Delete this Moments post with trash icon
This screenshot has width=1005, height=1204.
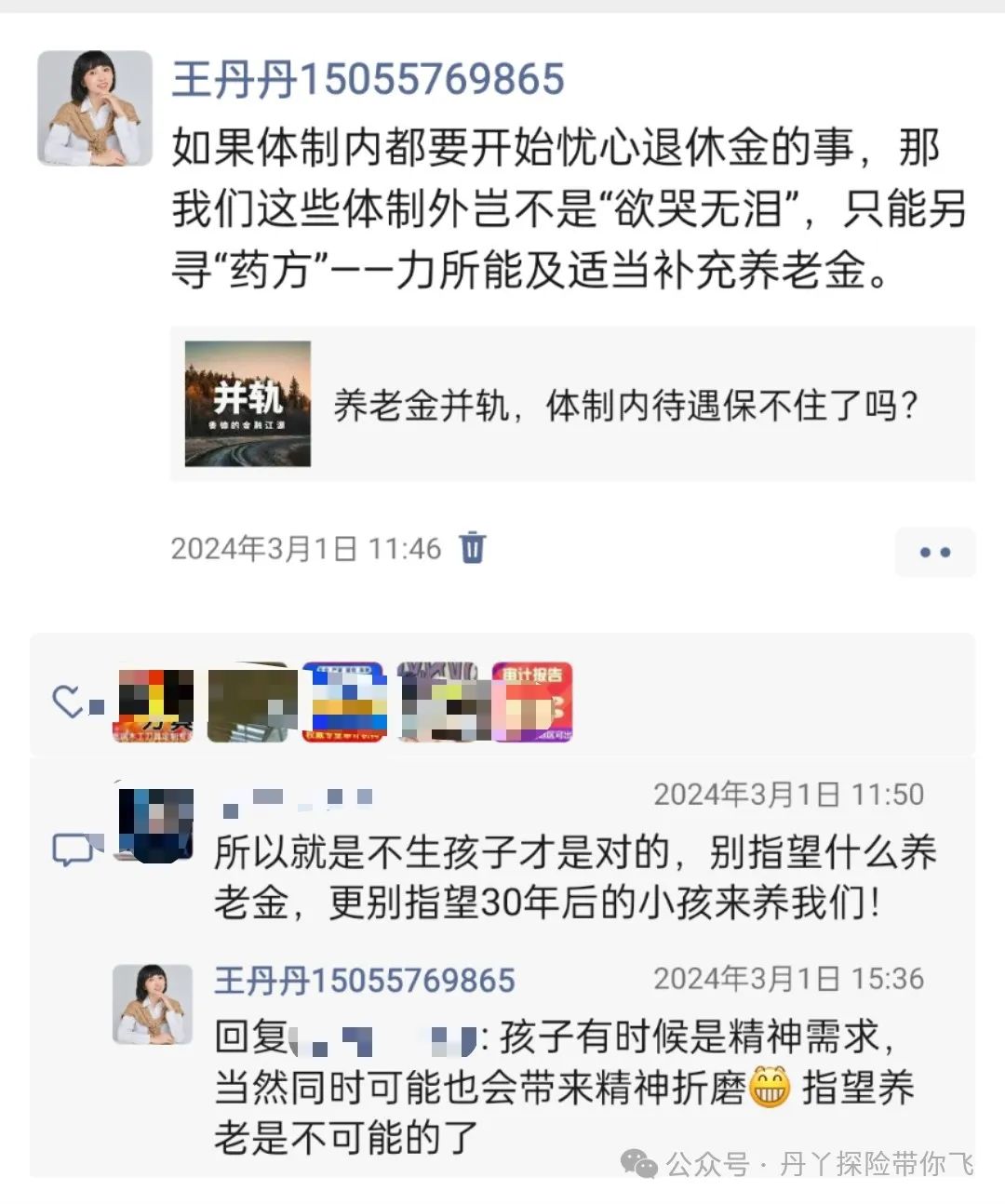click(x=473, y=547)
